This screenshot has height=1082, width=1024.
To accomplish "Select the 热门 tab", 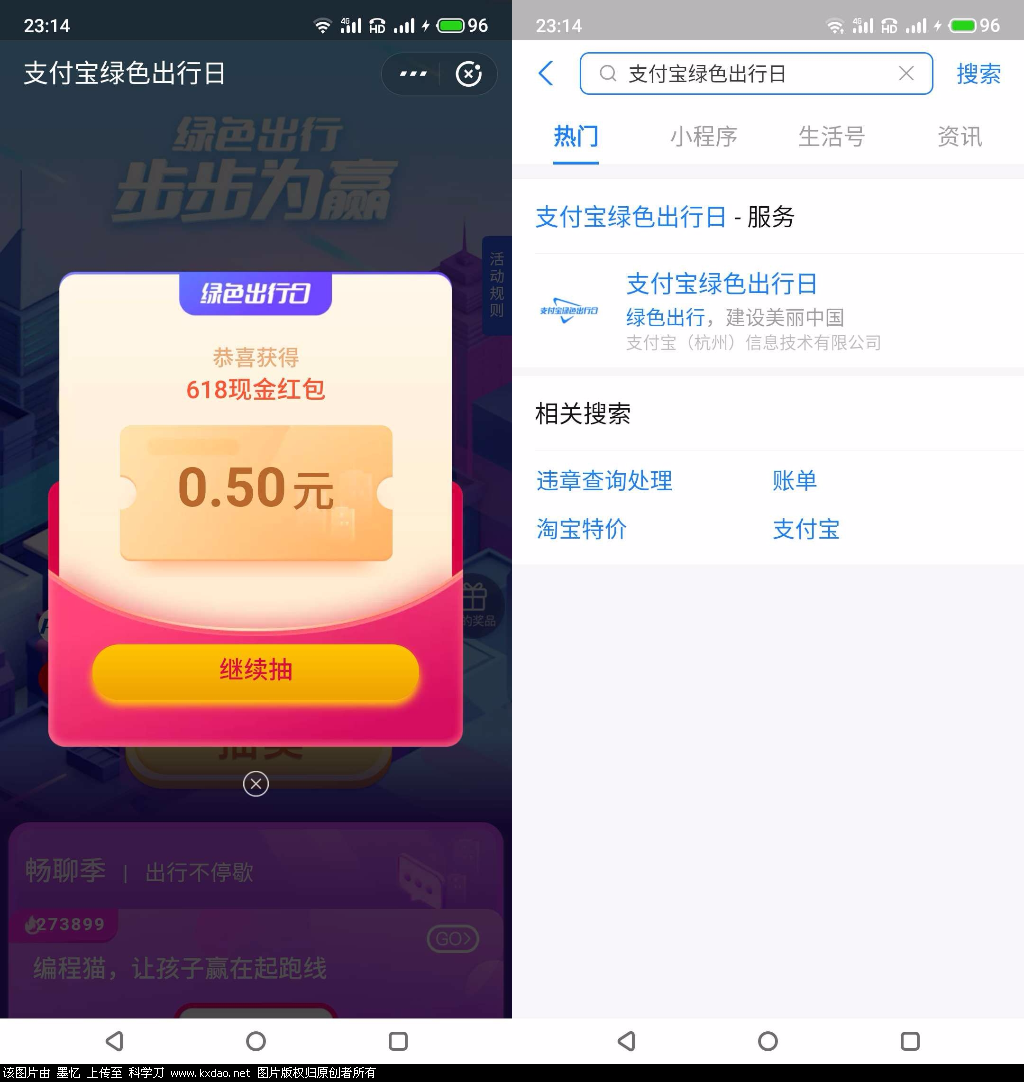I will pyautogui.click(x=576, y=137).
